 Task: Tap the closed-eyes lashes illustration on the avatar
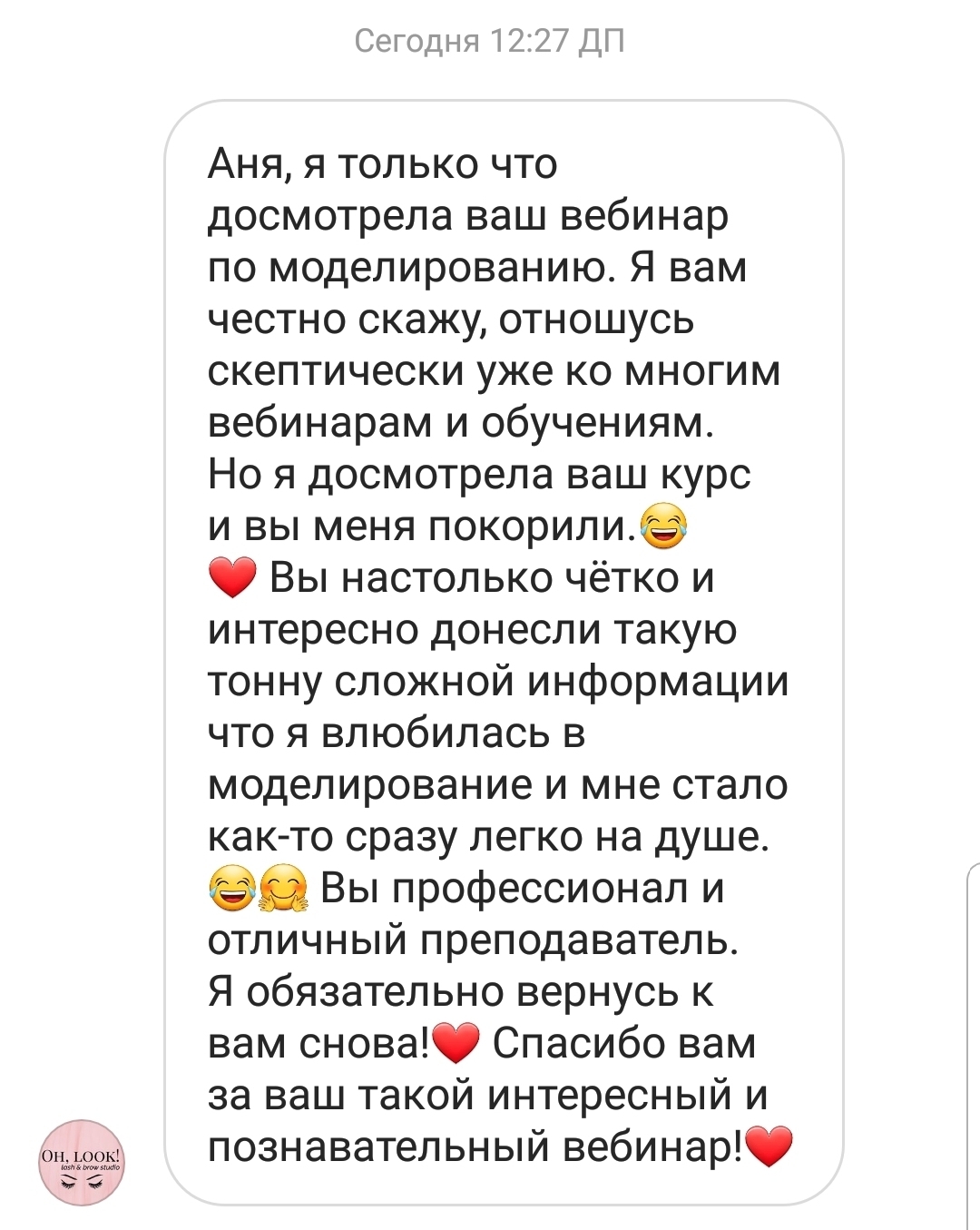[x=80, y=1182]
